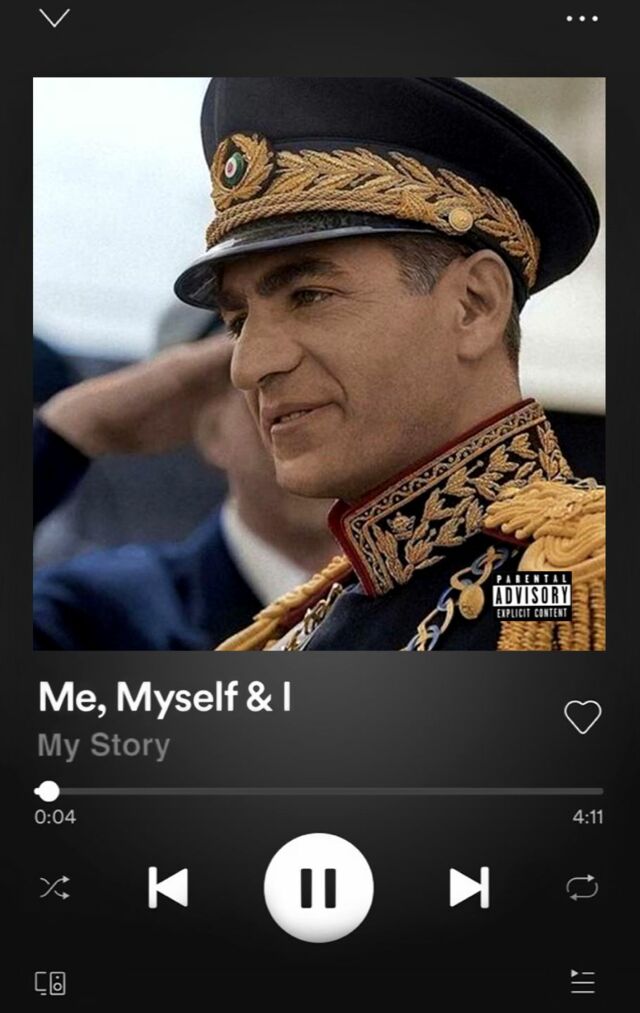Screen dimensions: 640x1013
Task: Collapse the now playing screen
Action: pyautogui.click(x=54, y=18)
